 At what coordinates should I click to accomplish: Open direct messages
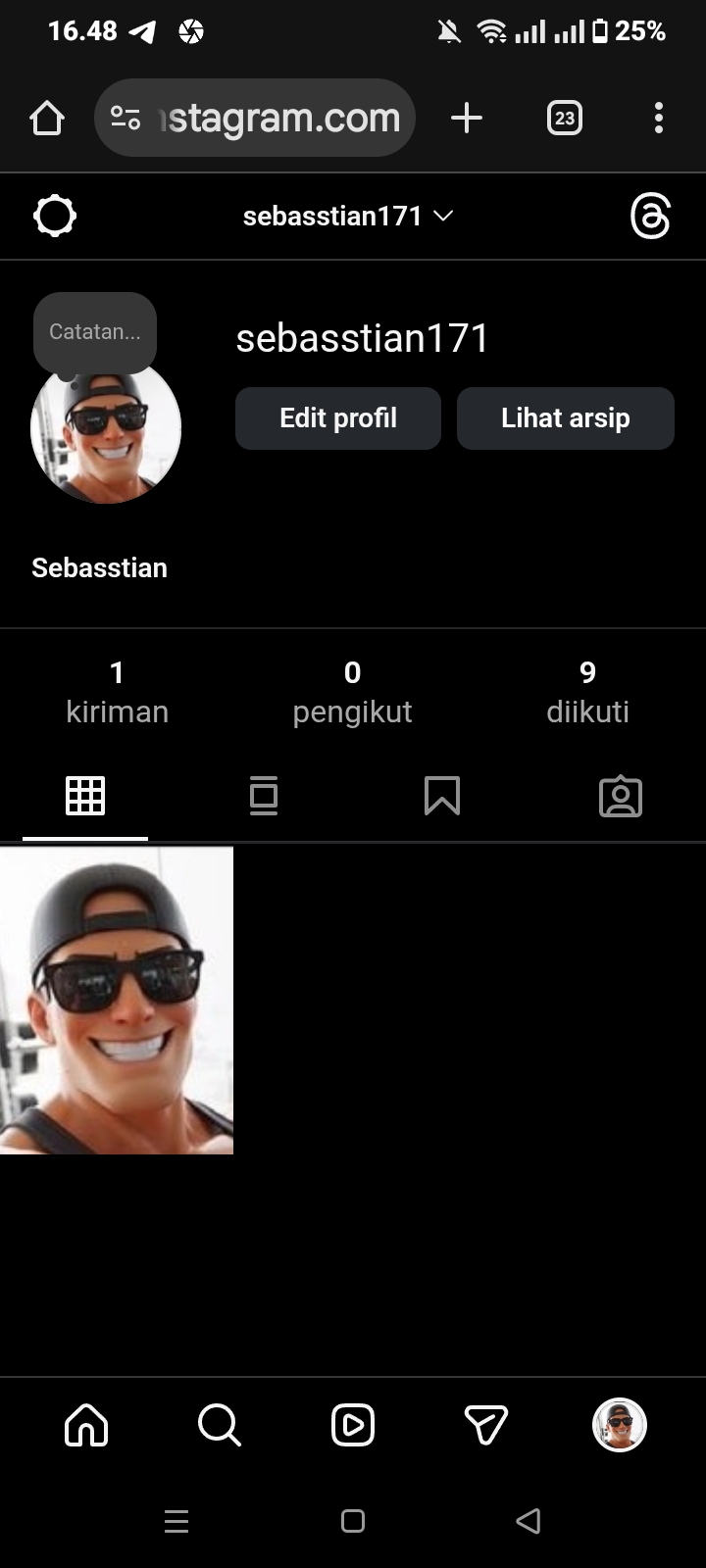pos(485,1425)
